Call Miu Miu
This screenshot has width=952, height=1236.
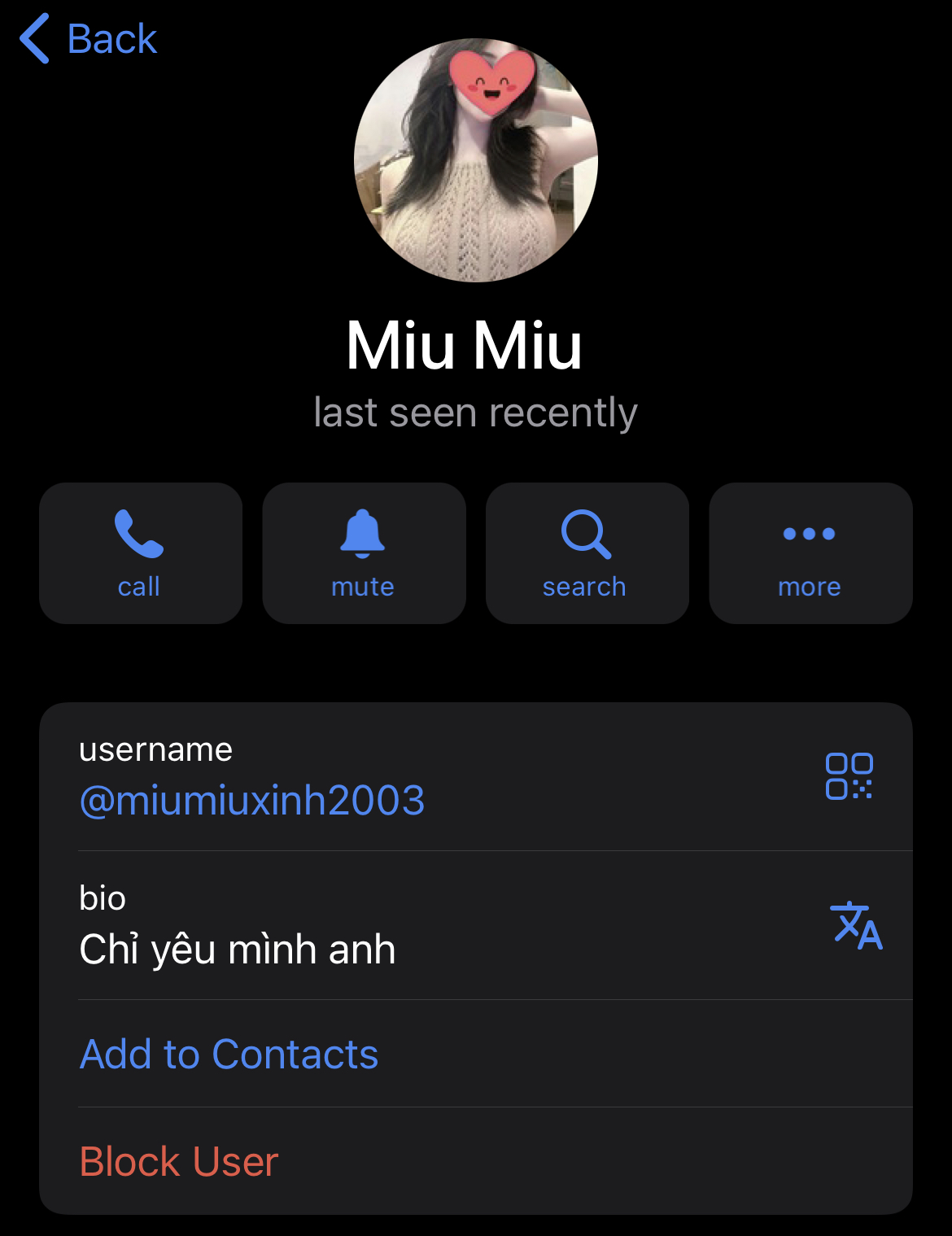pos(140,553)
